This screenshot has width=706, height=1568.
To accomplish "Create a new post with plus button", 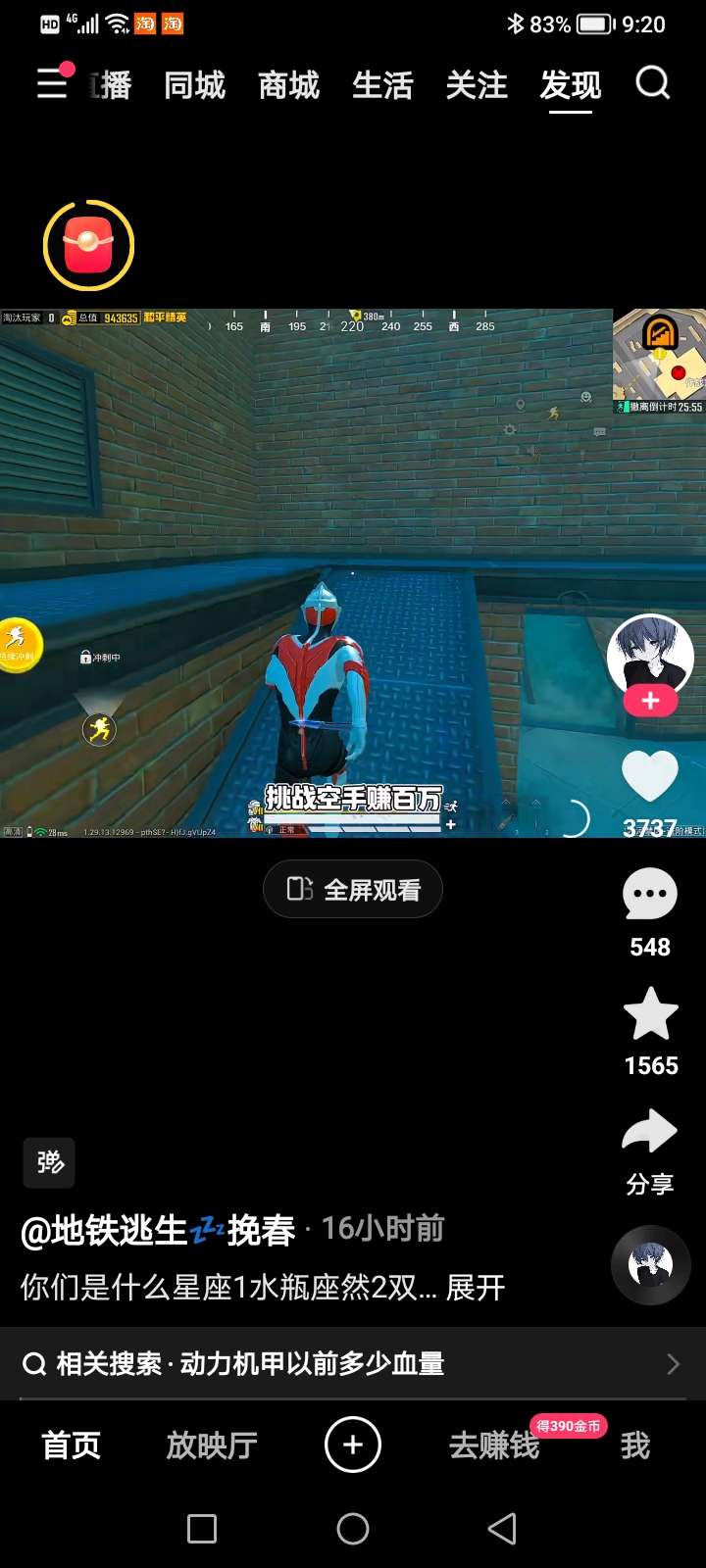I will (353, 1445).
